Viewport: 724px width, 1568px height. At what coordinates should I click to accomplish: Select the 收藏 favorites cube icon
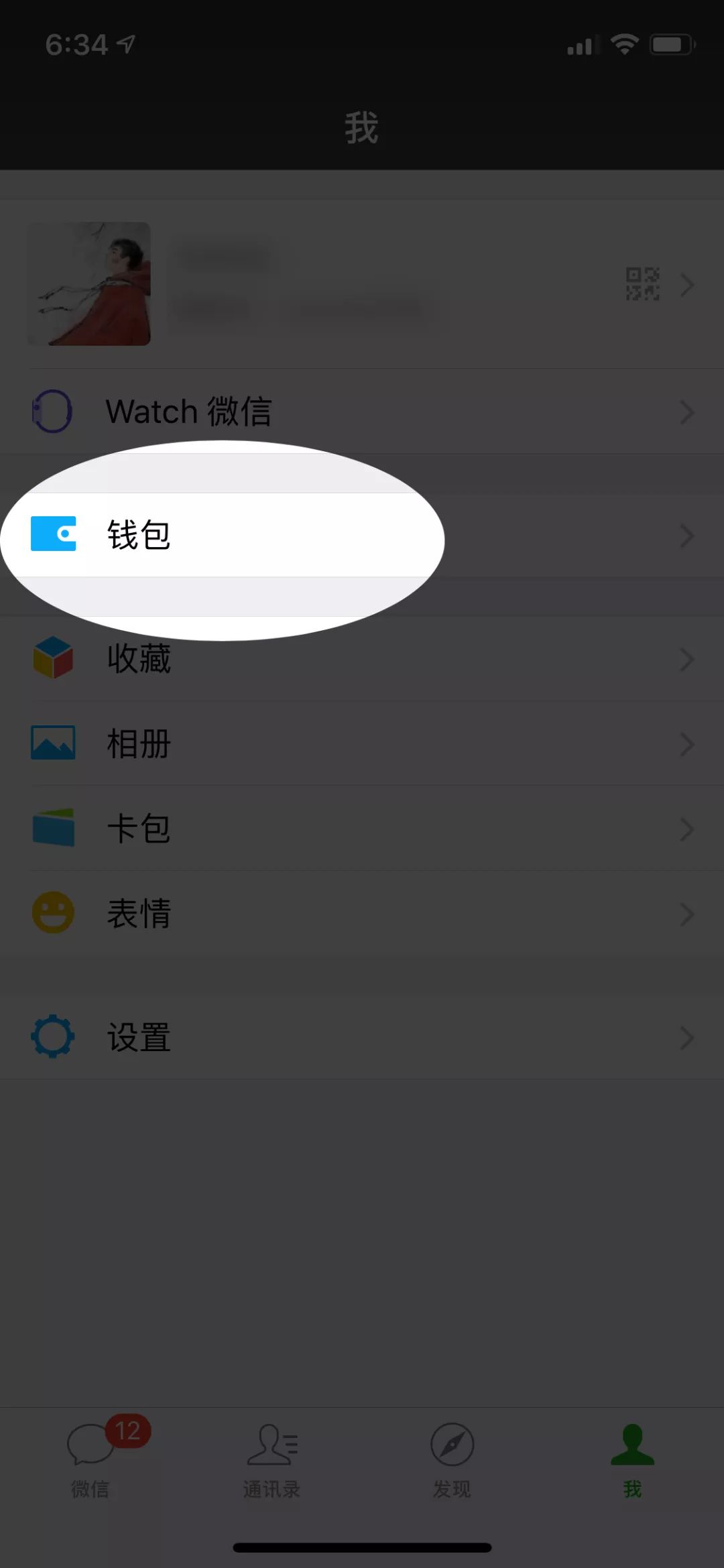pyautogui.click(x=55, y=659)
